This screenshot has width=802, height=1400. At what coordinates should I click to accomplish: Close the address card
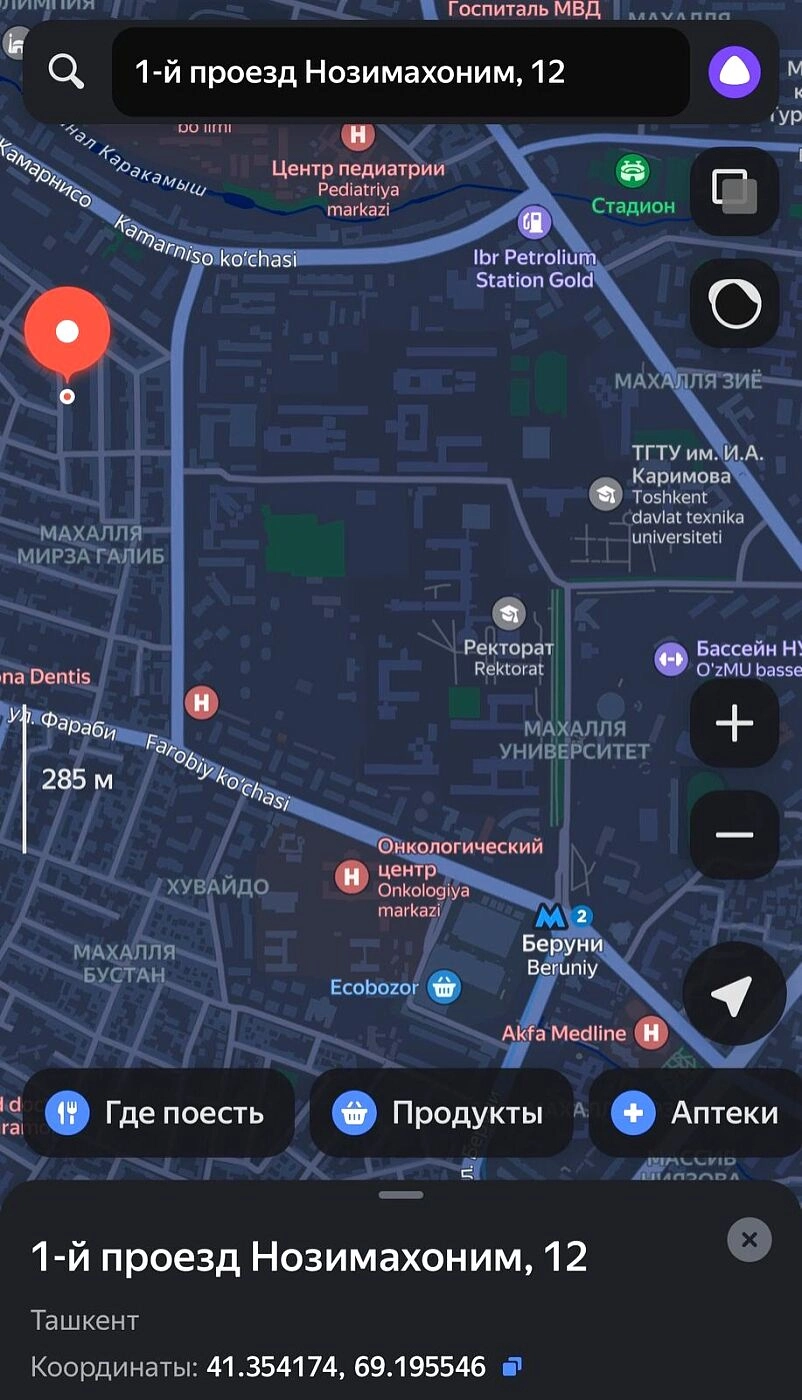(749, 1240)
